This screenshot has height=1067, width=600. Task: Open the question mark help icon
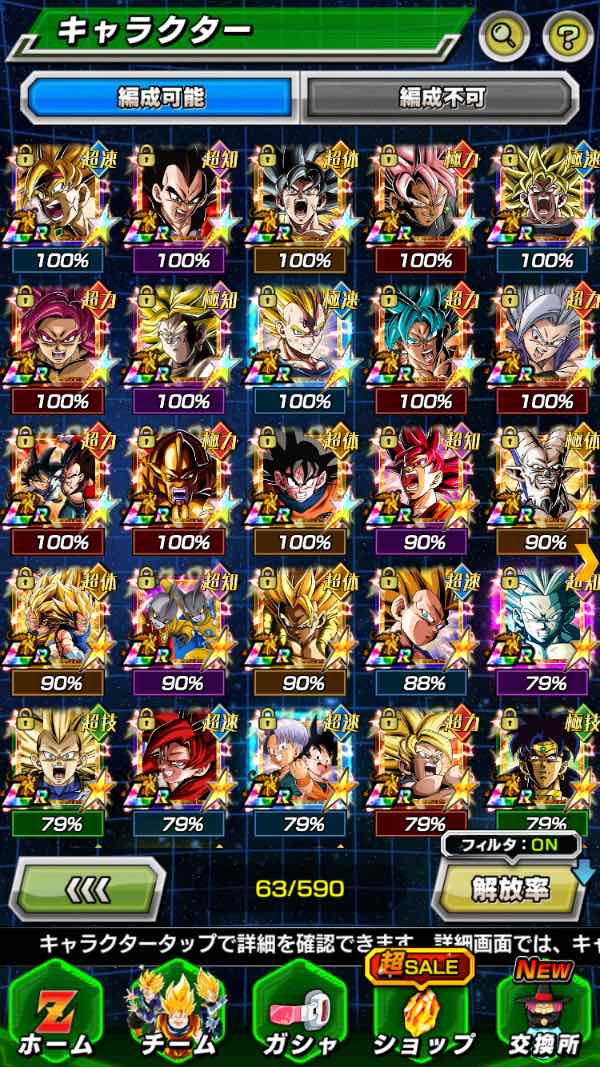point(568,37)
